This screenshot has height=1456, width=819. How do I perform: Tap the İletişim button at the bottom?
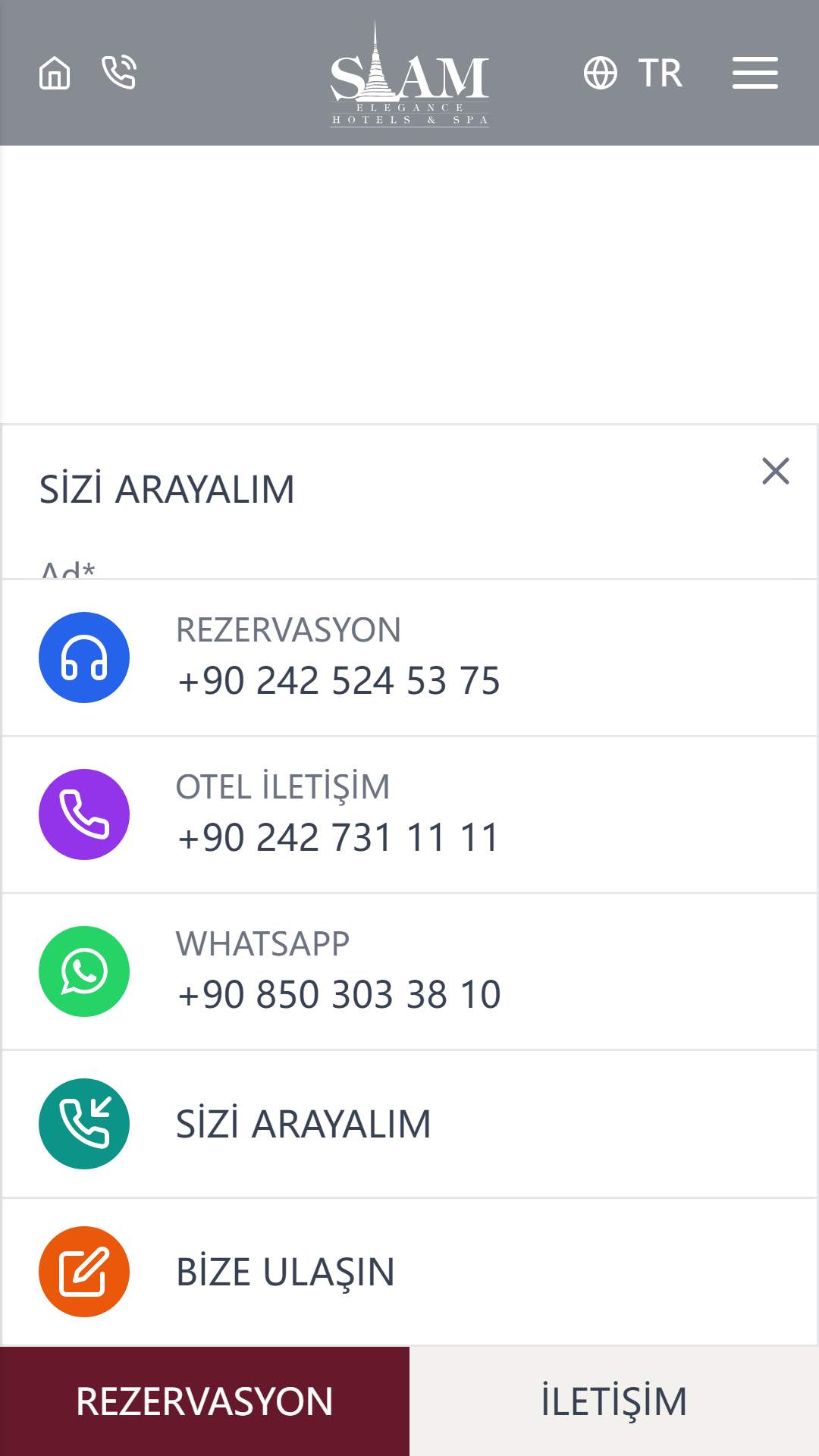614,1401
